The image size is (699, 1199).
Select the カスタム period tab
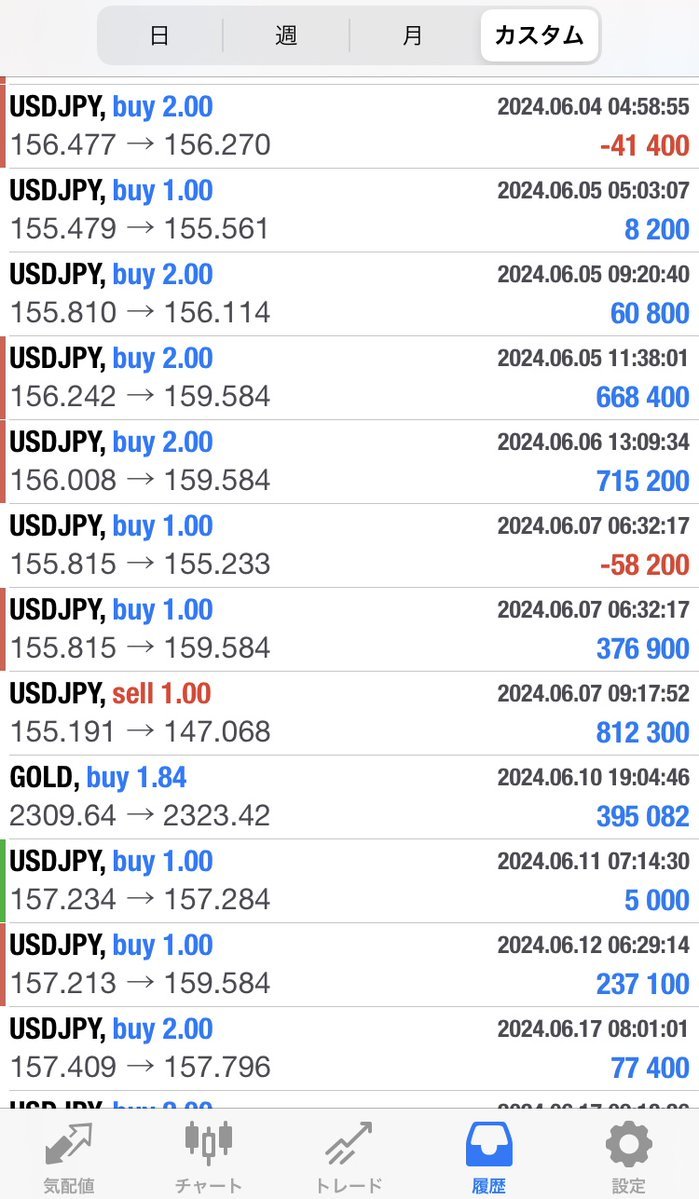539,35
